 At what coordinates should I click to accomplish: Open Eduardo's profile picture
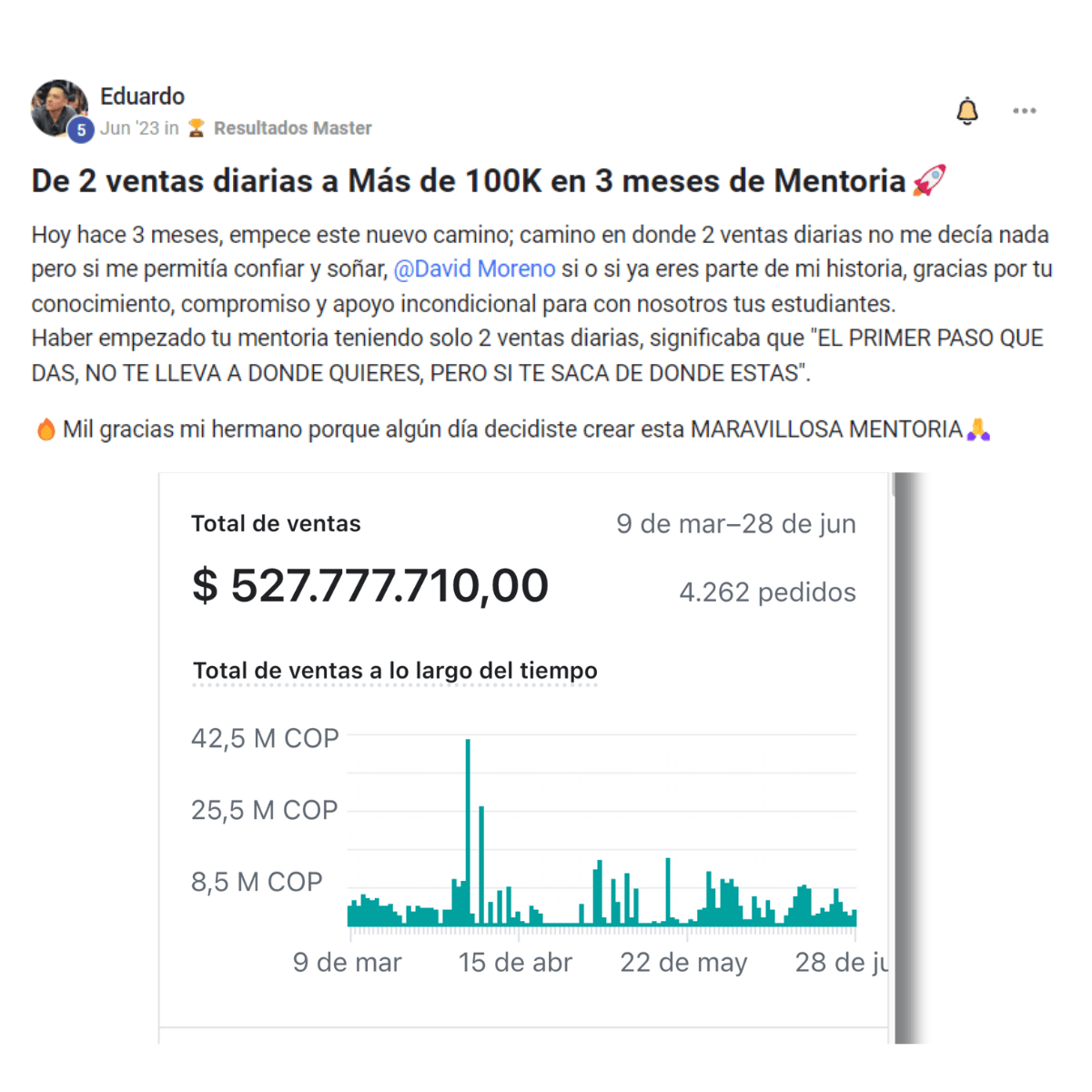tap(58, 107)
